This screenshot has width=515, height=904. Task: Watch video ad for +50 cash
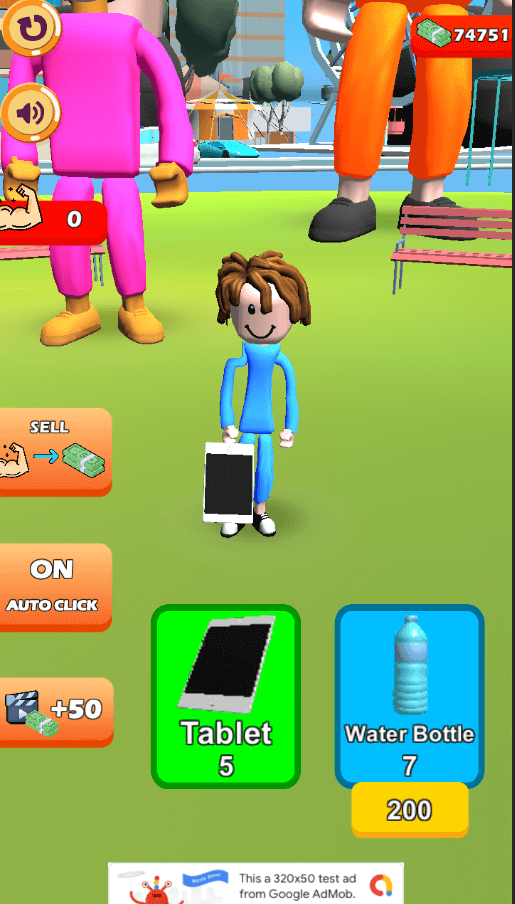[55, 711]
